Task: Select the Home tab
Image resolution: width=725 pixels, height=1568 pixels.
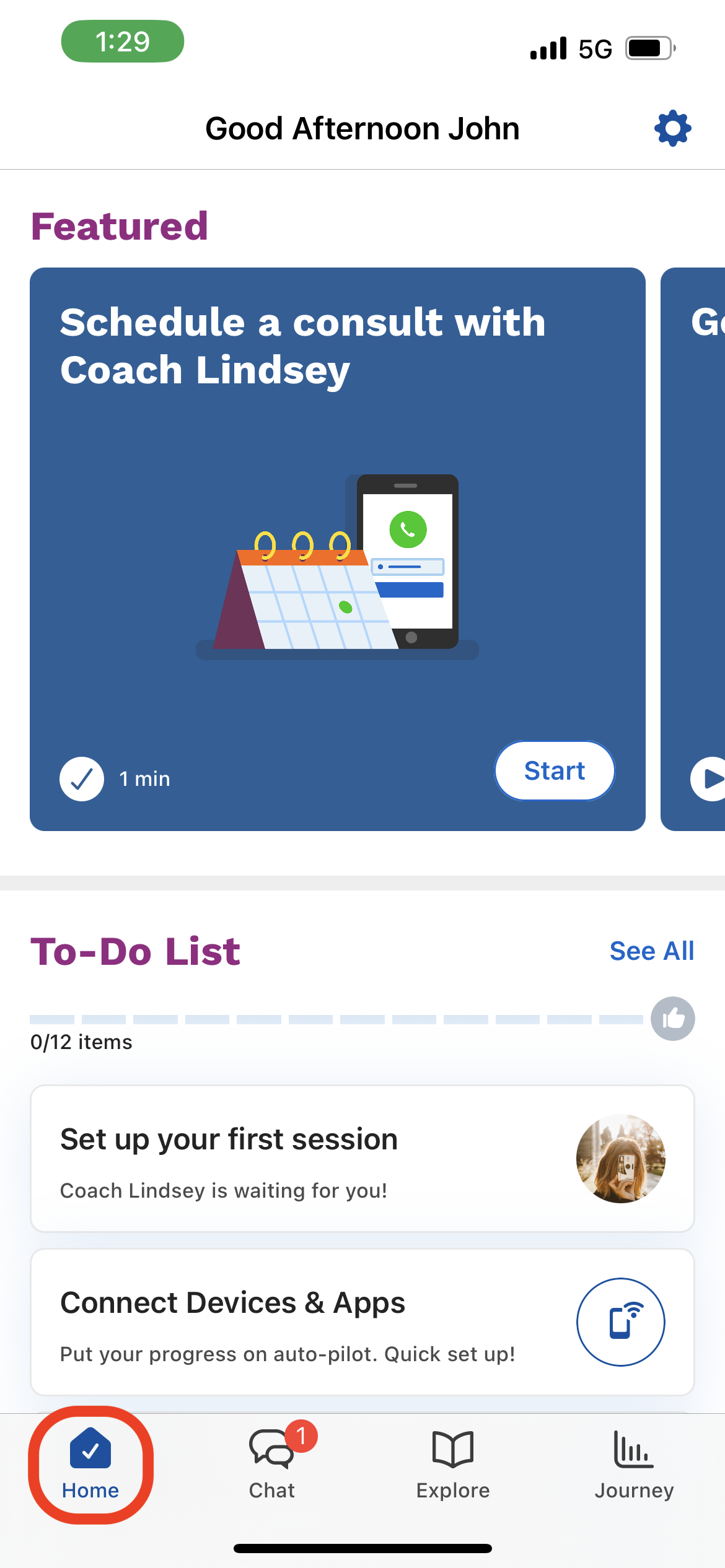Action: click(90, 1465)
